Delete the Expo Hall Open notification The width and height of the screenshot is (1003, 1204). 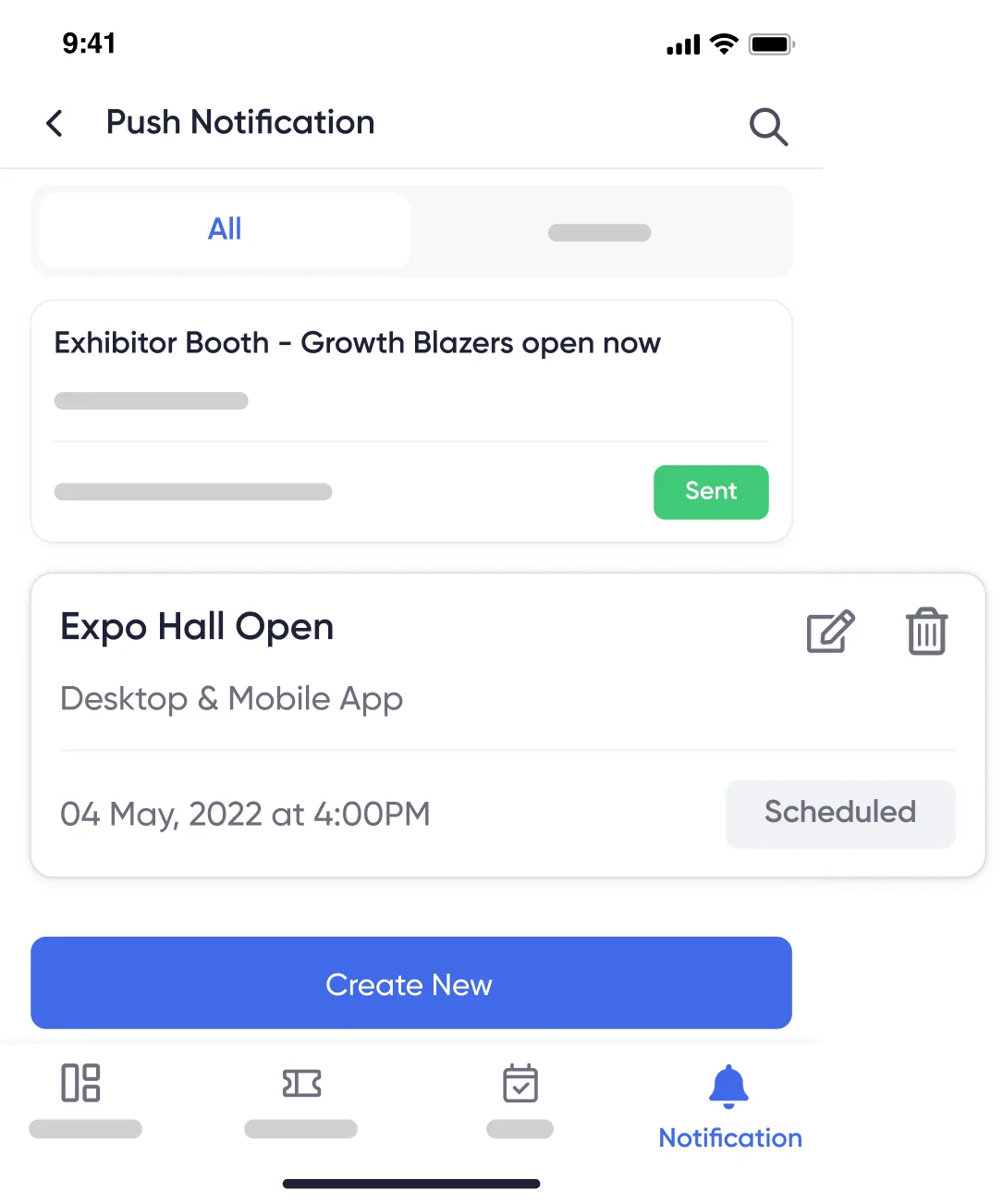(x=926, y=632)
